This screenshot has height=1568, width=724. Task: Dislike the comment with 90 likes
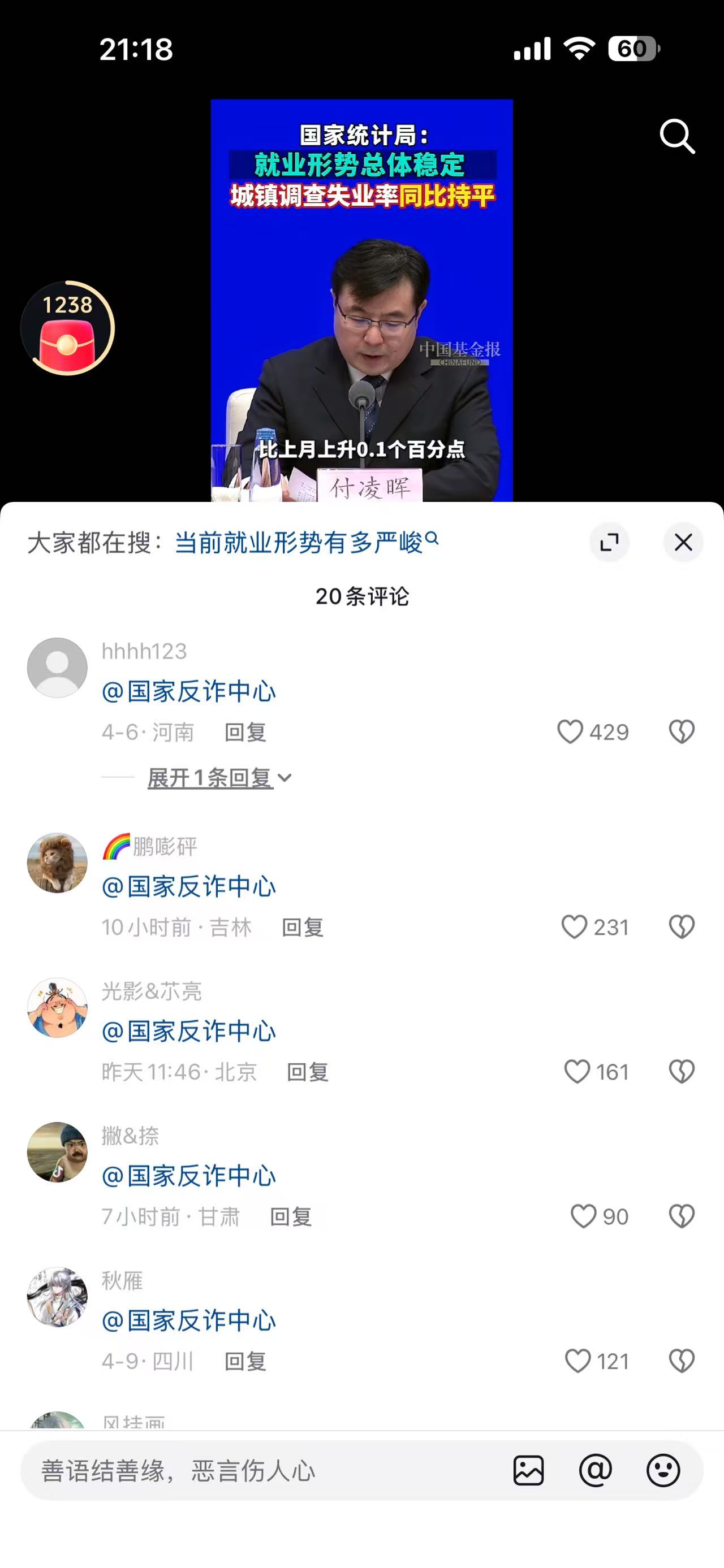(682, 1216)
